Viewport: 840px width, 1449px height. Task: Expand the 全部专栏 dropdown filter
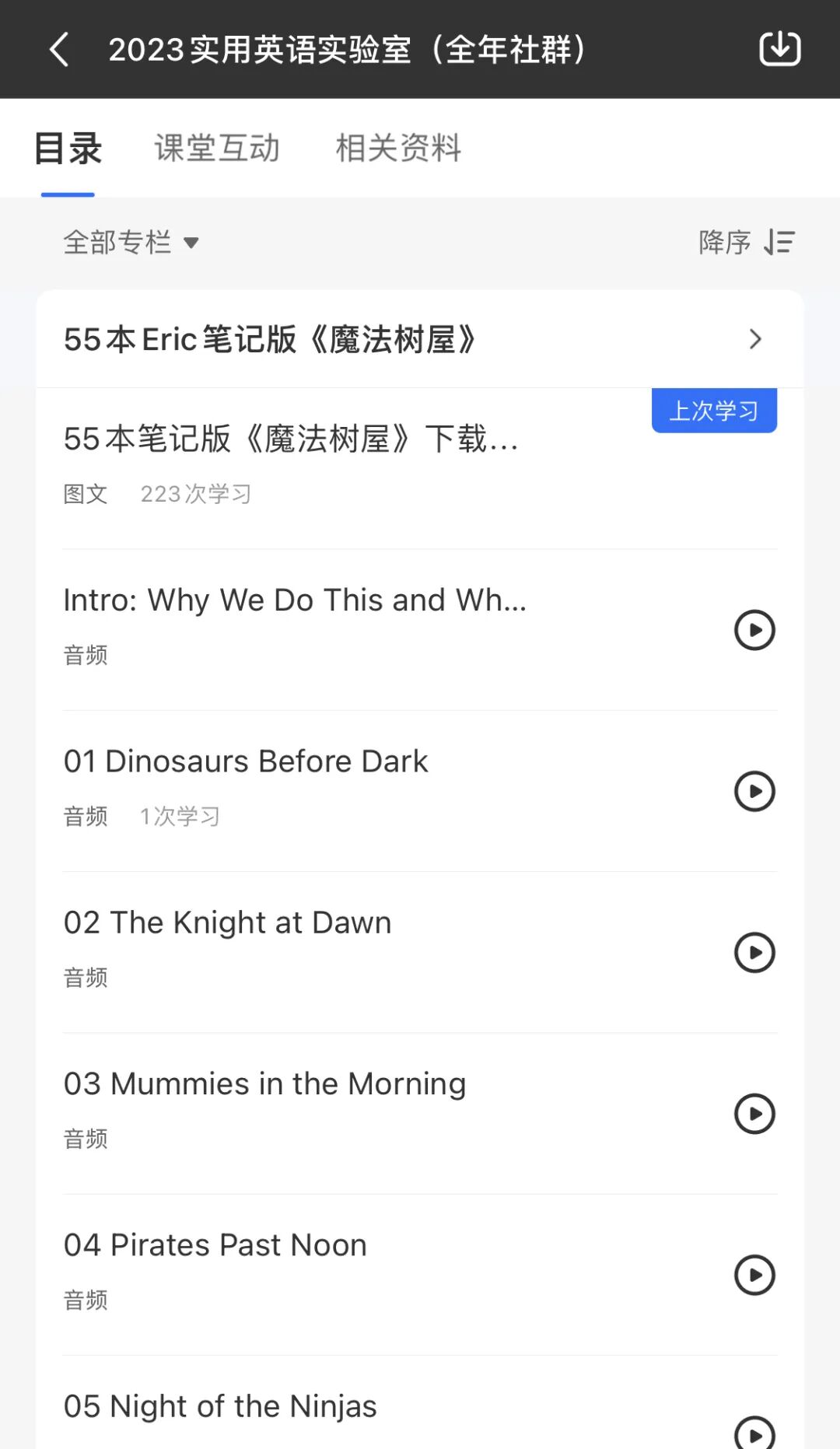coord(131,243)
